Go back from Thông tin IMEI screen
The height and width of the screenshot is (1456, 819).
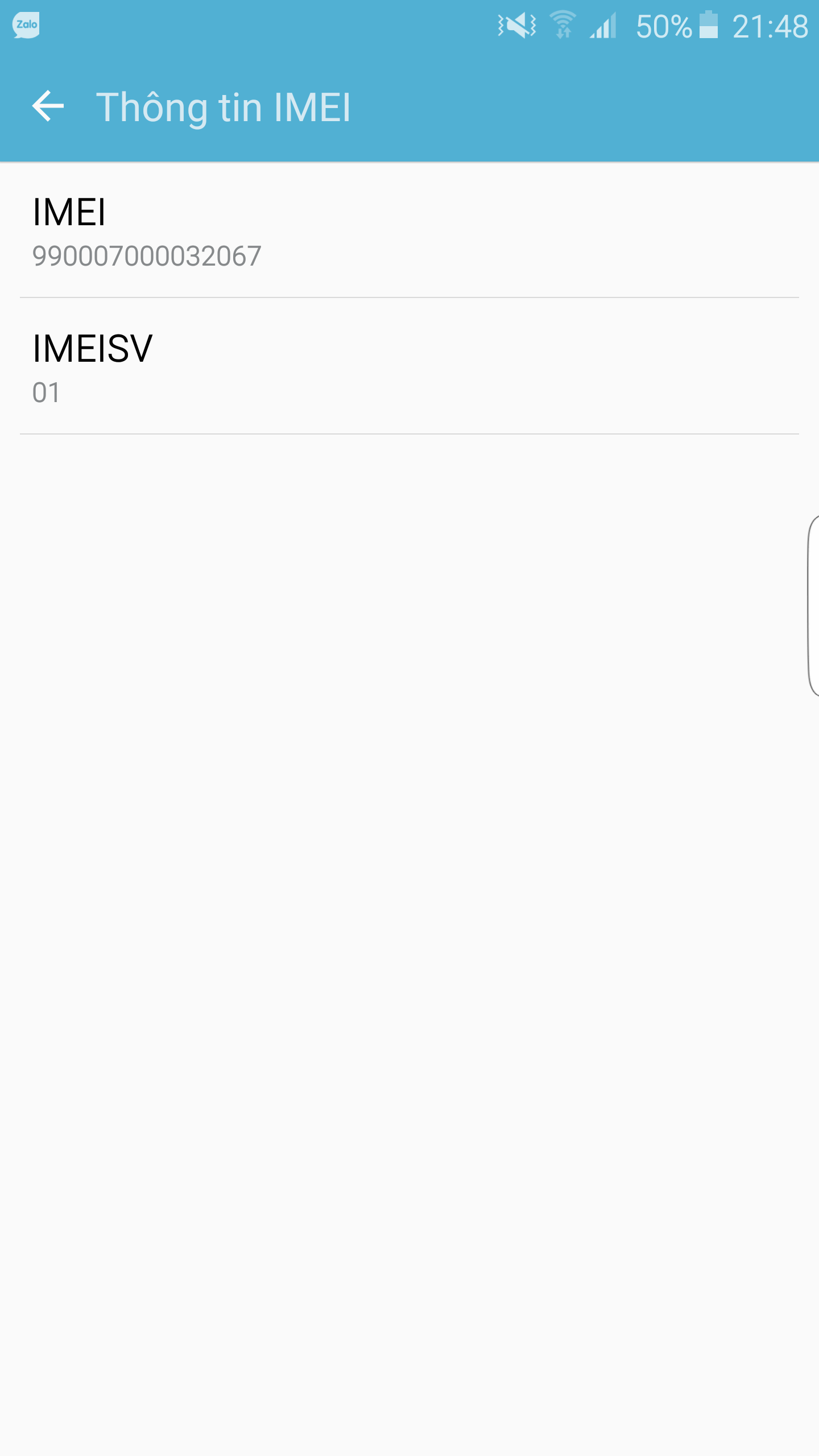pyautogui.click(x=48, y=106)
